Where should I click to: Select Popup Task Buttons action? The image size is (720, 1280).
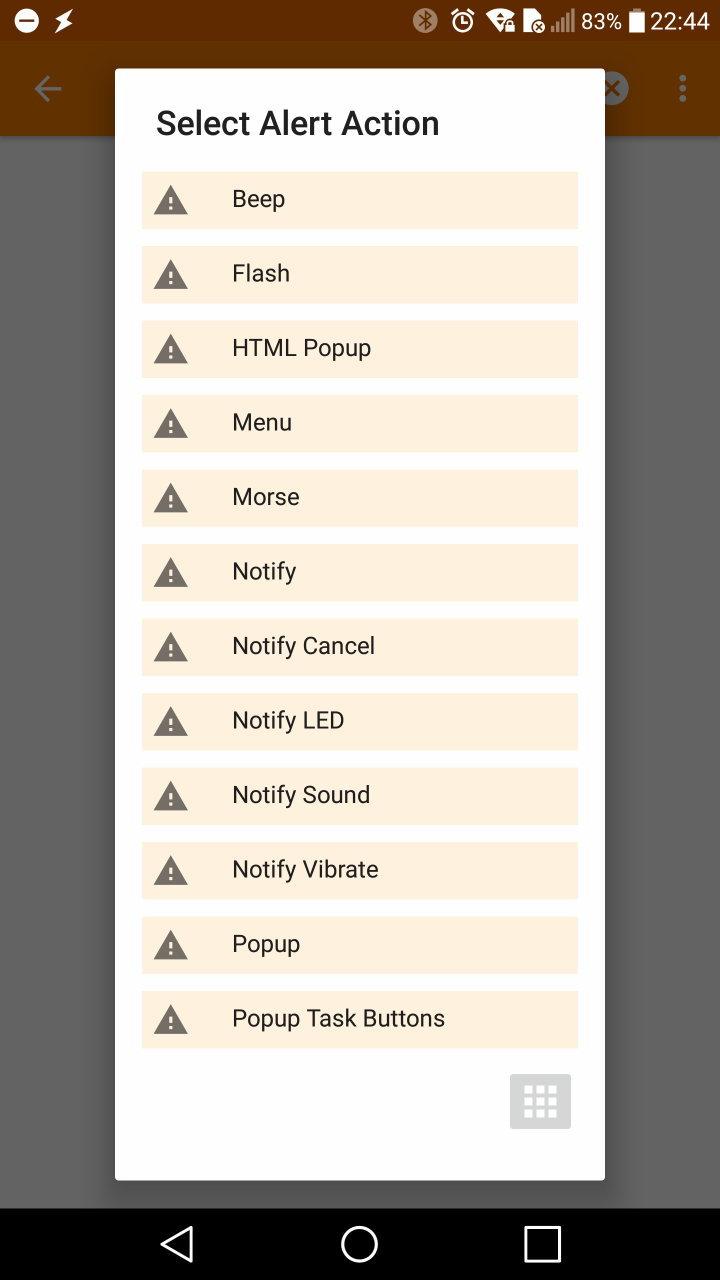click(x=359, y=1019)
